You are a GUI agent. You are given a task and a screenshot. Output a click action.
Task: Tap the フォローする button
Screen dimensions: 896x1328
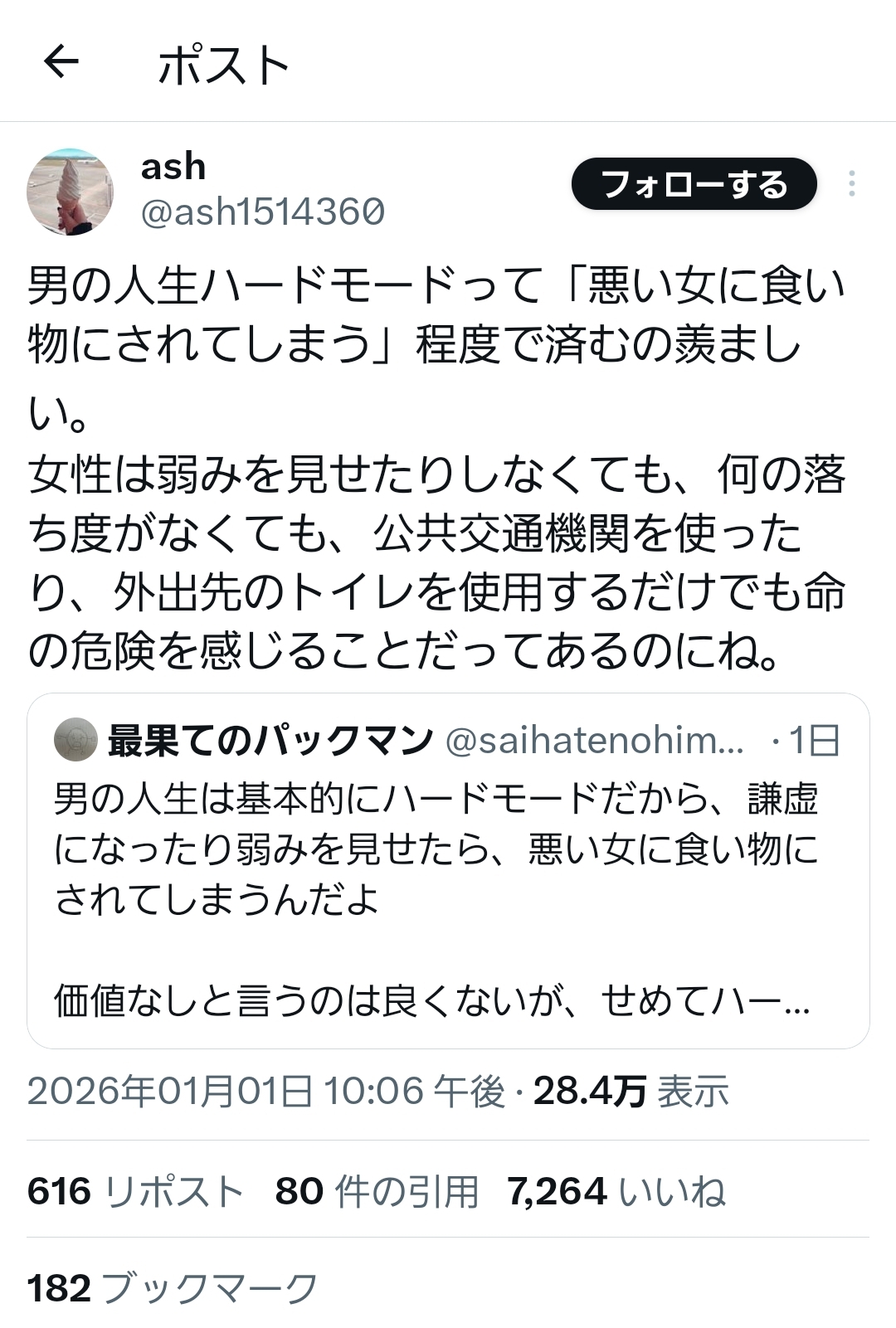[x=694, y=184]
